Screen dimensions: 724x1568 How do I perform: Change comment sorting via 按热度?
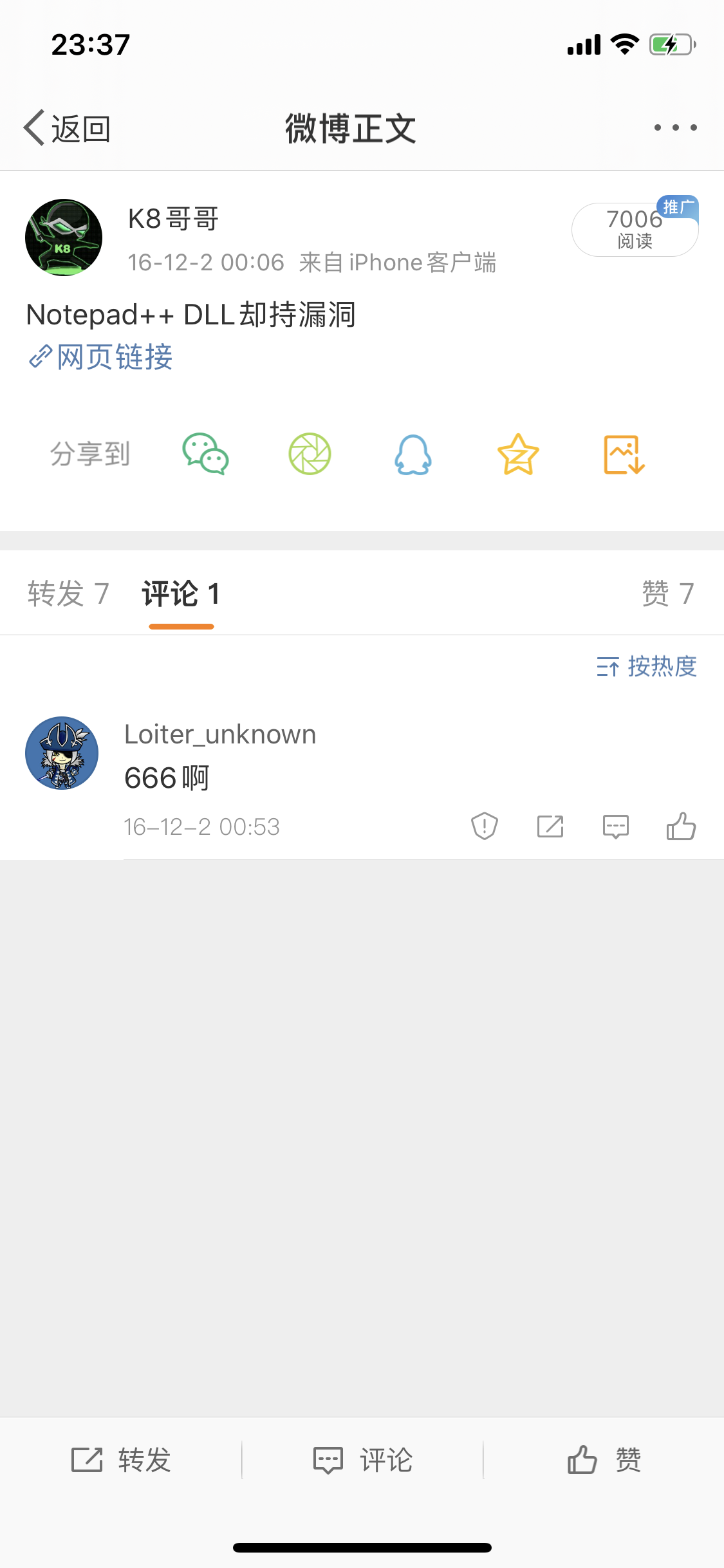pos(647,666)
